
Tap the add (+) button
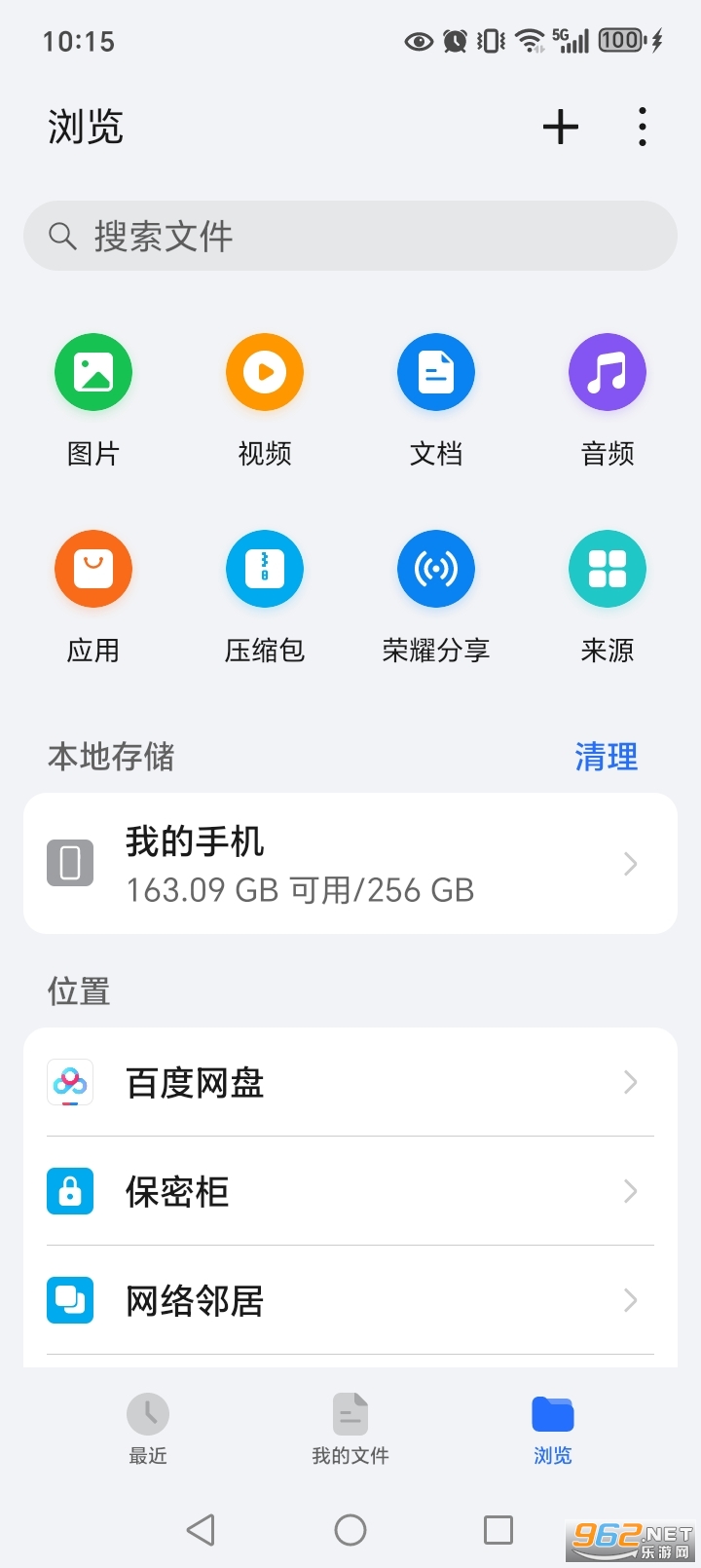[x=560, y=127]
